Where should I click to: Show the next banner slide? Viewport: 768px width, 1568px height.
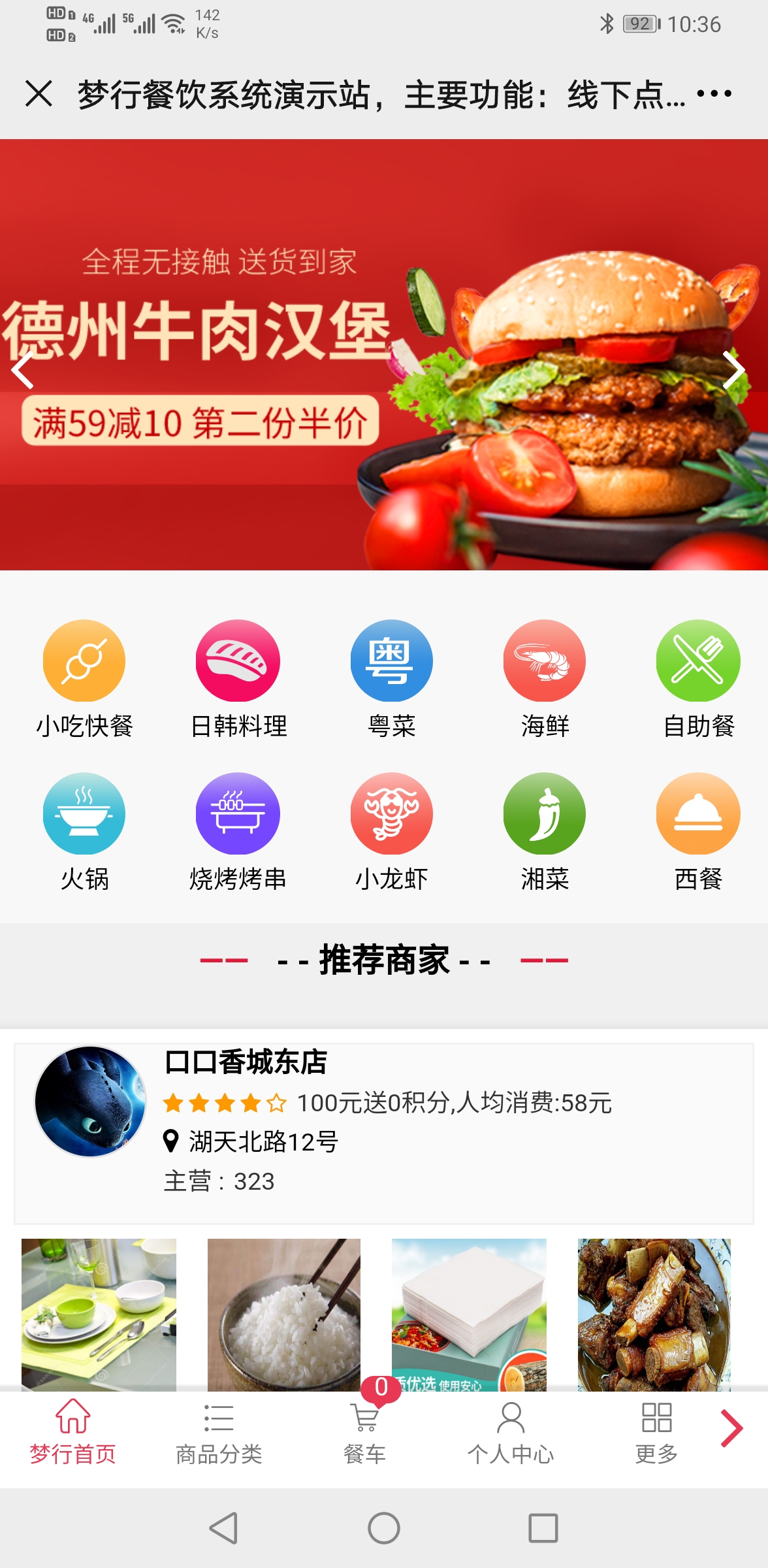coord(734,370)
